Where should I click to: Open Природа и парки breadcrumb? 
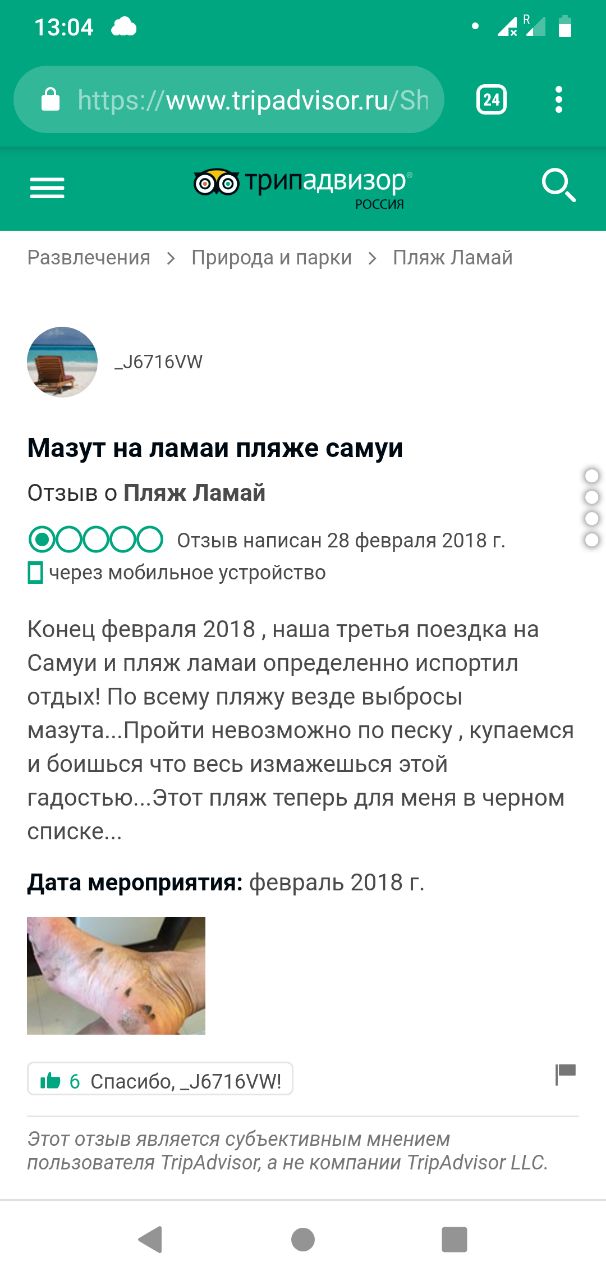pyautogui.click(x=272, y=258)
